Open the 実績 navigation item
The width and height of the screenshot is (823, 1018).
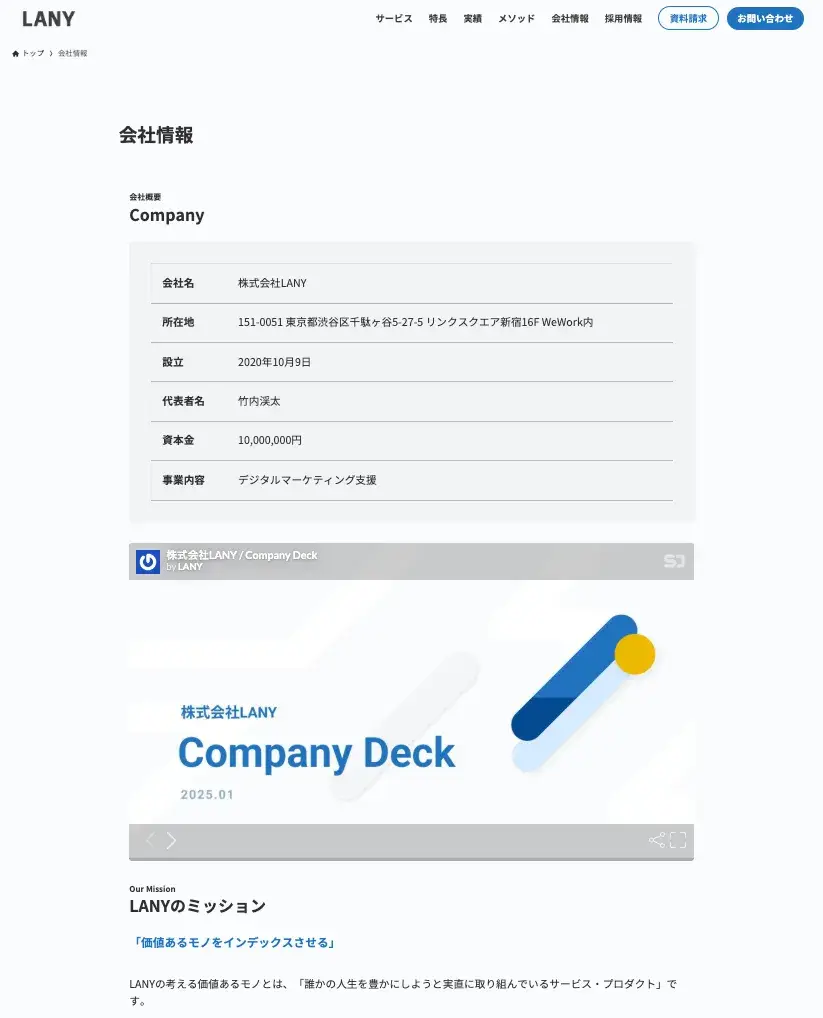[x=472, y=19]
